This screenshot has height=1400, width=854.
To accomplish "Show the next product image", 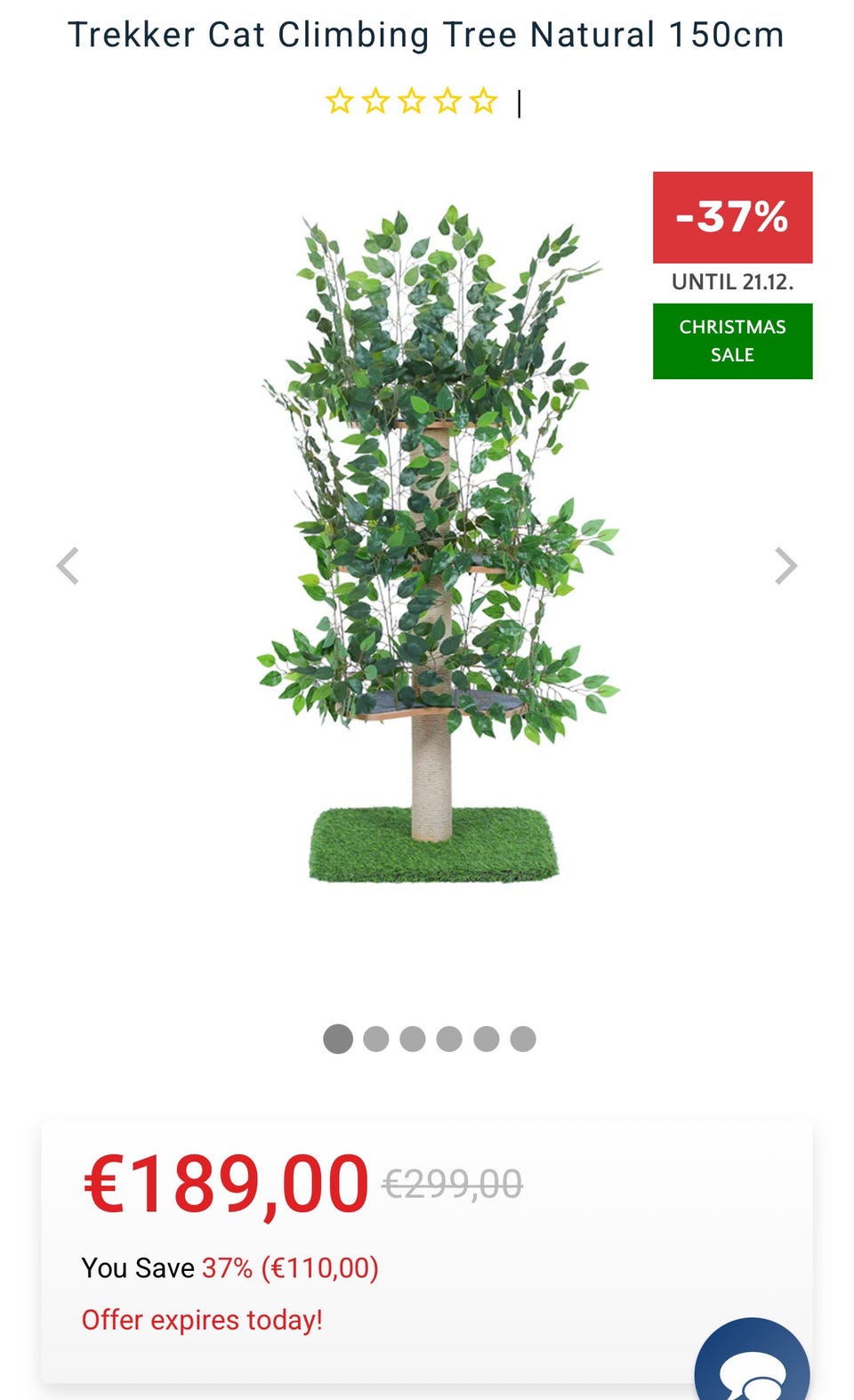I will pyautogui.click(x=786, y=566).
